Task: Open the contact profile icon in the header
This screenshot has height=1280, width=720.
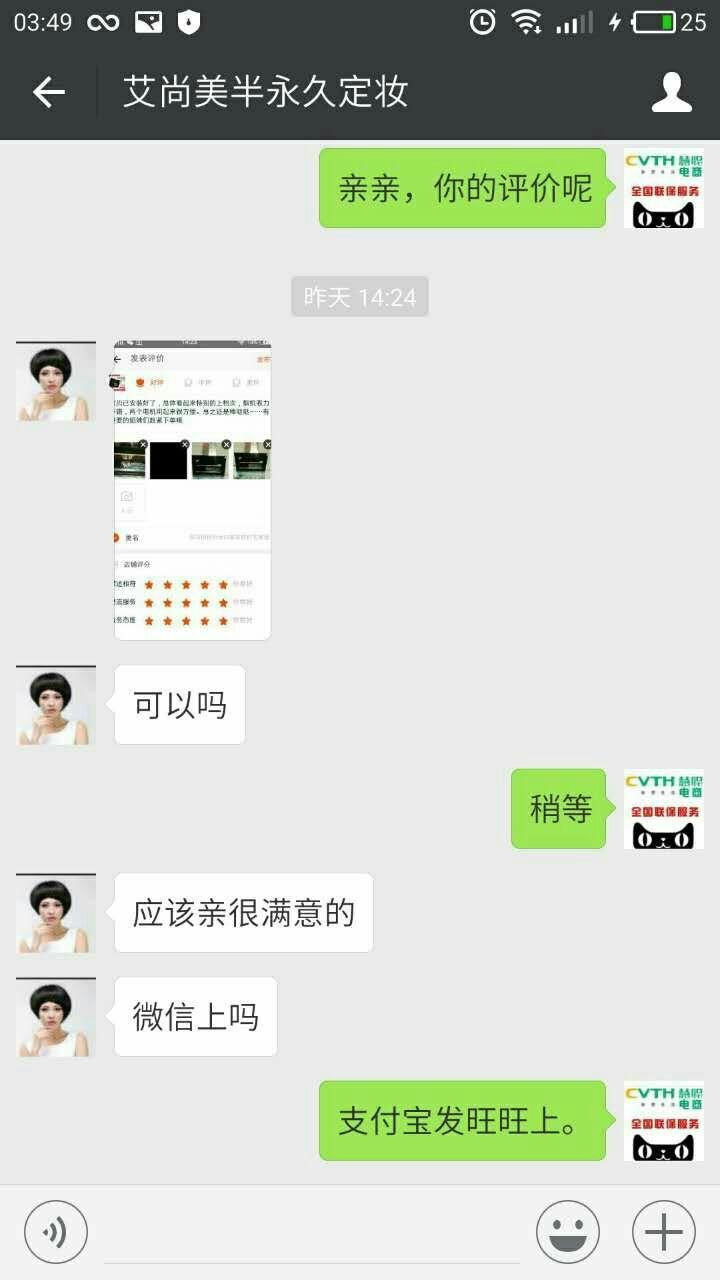Action: (671, 93)
